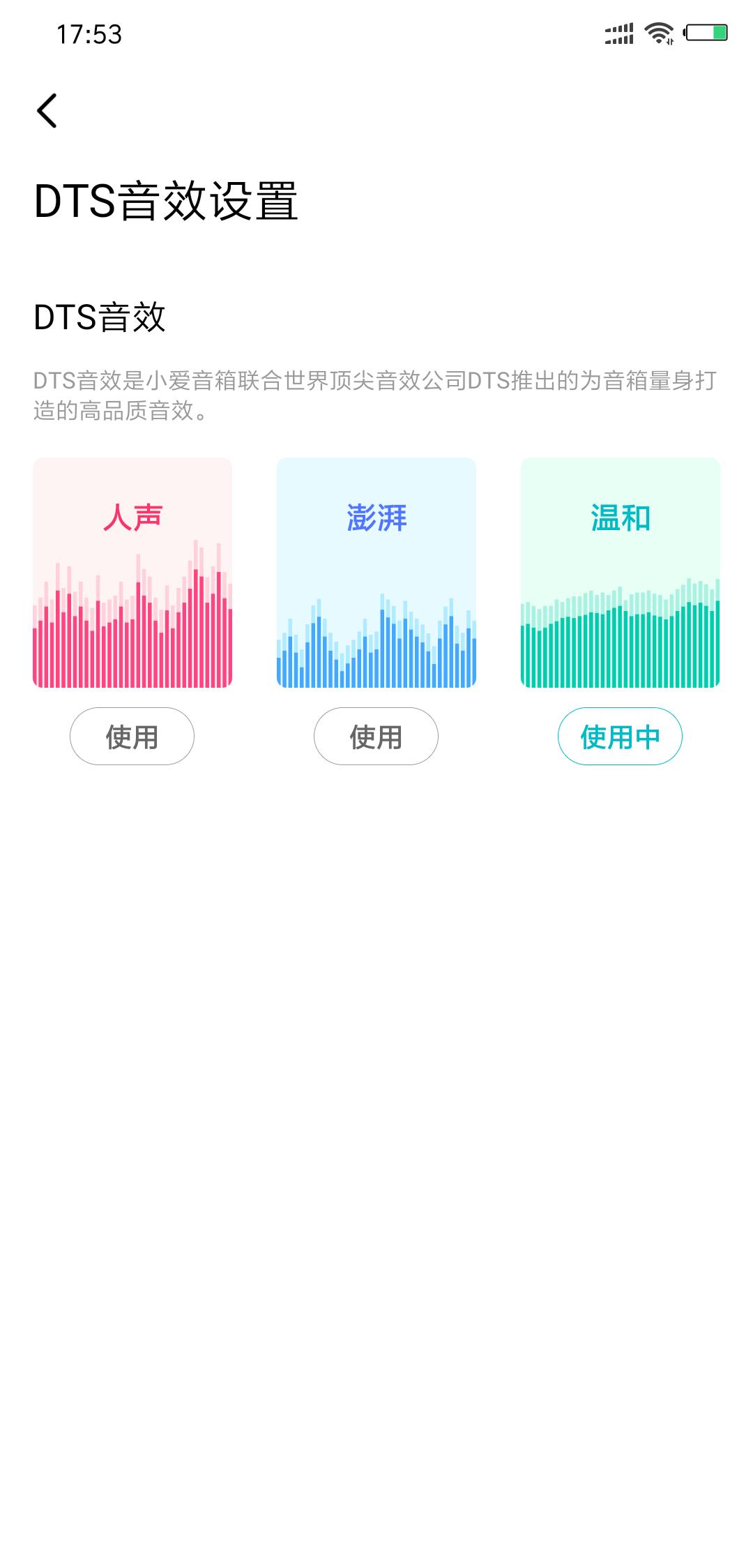Select the 澎湃 sound mode card

(375, 572)
